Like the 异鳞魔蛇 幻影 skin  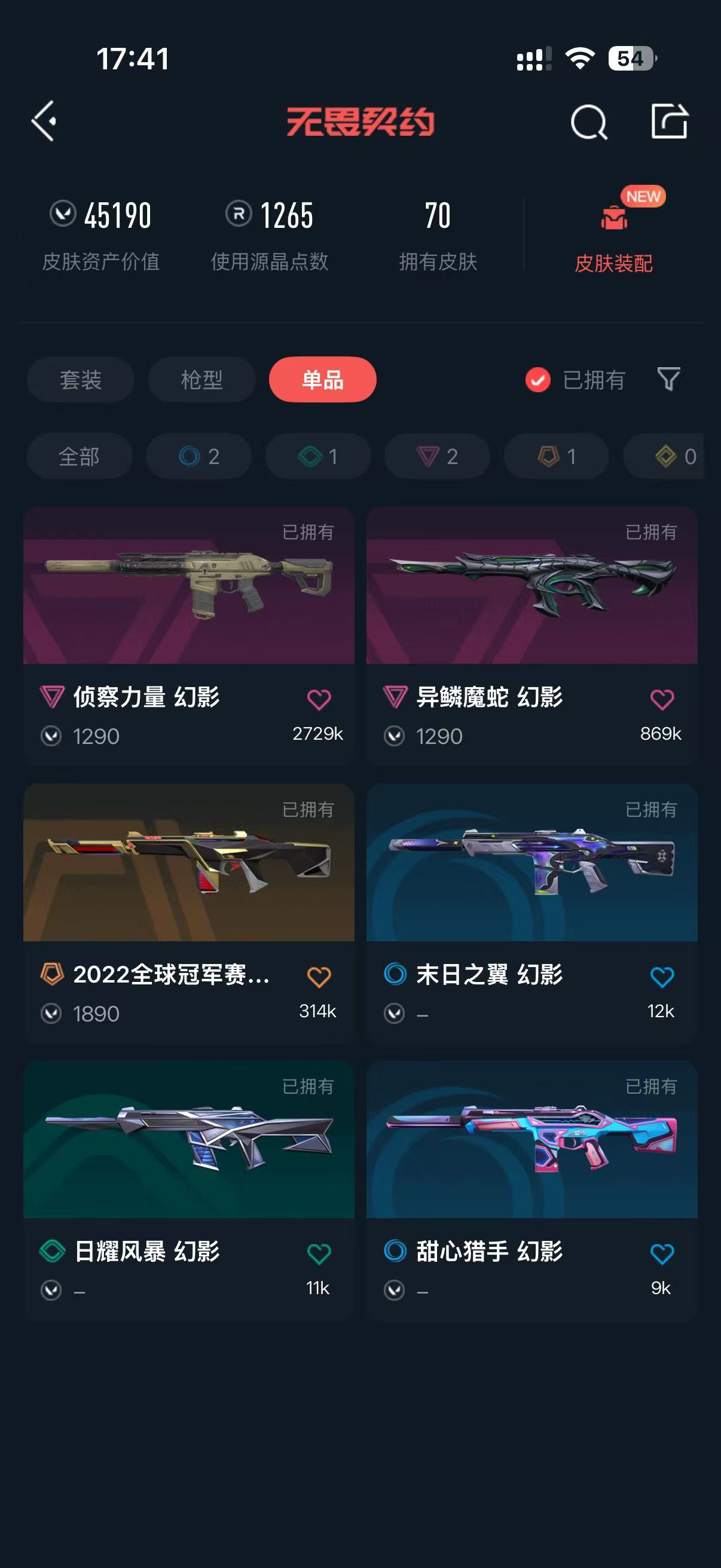click(x=662, y=700)
